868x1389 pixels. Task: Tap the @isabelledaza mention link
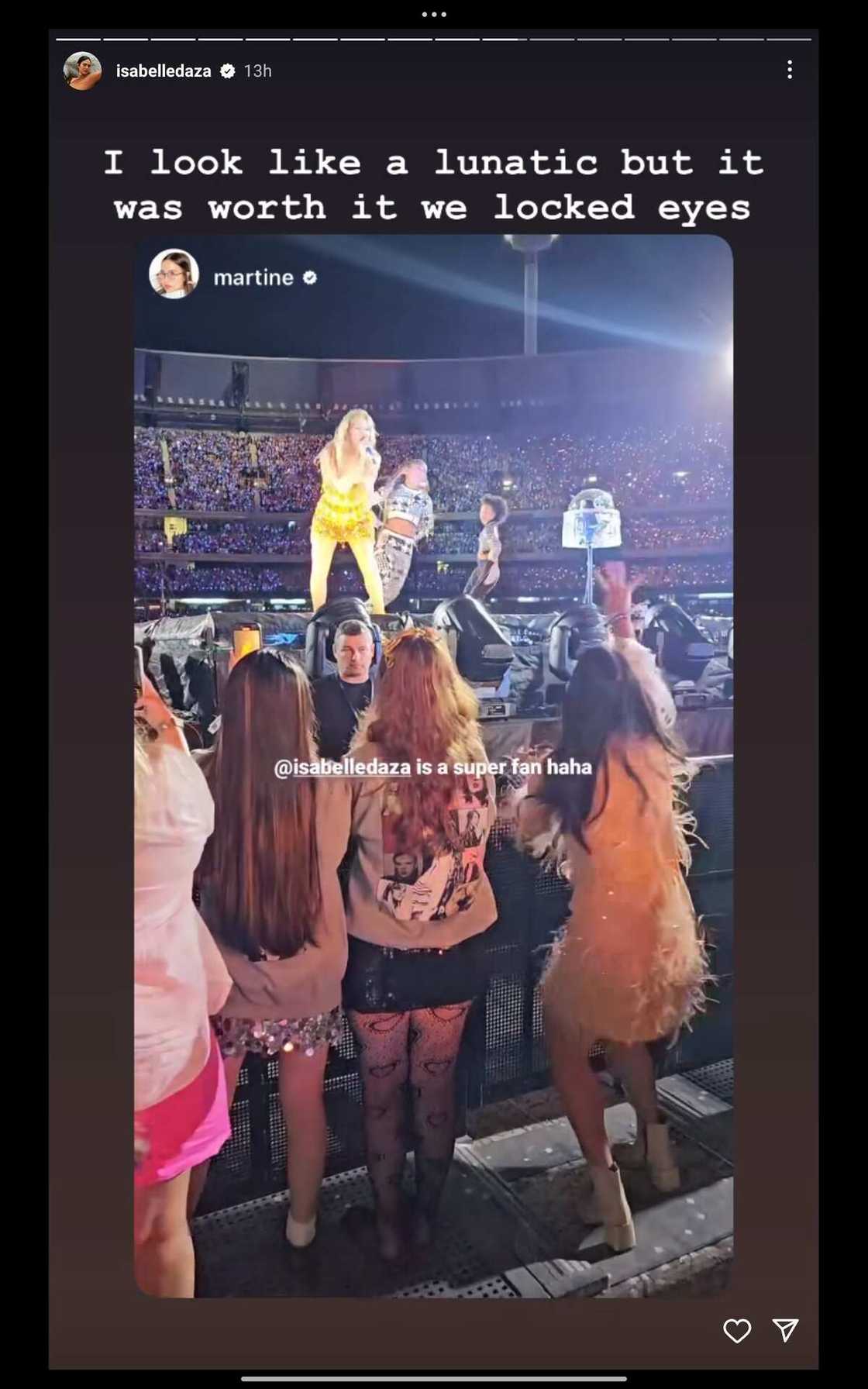342,767
